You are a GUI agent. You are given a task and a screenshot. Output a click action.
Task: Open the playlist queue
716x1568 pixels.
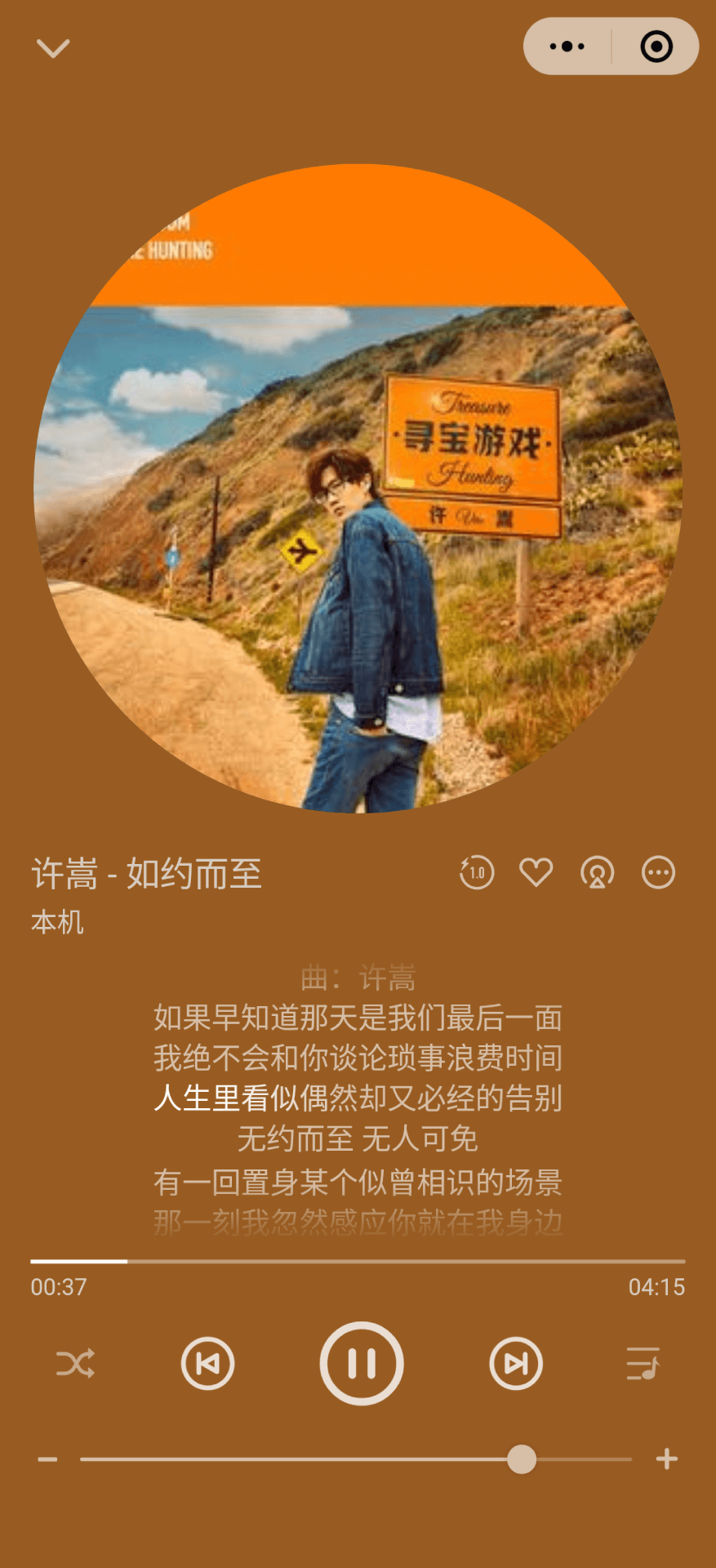[643, 1363]
